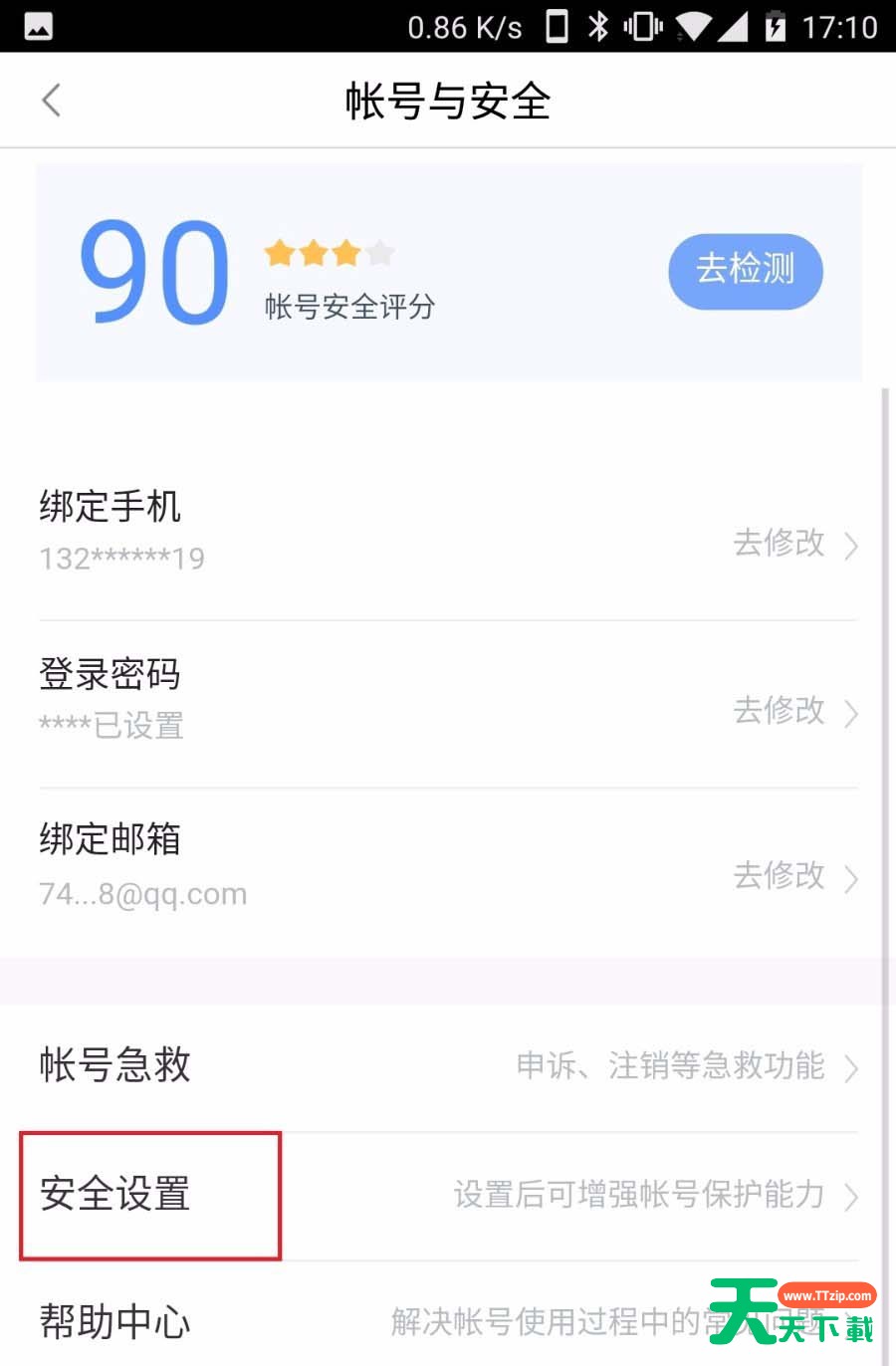This screenshot has height=1366, width=896.
Task: Tap the back arrow icon
Action: (x=51, y=100)
